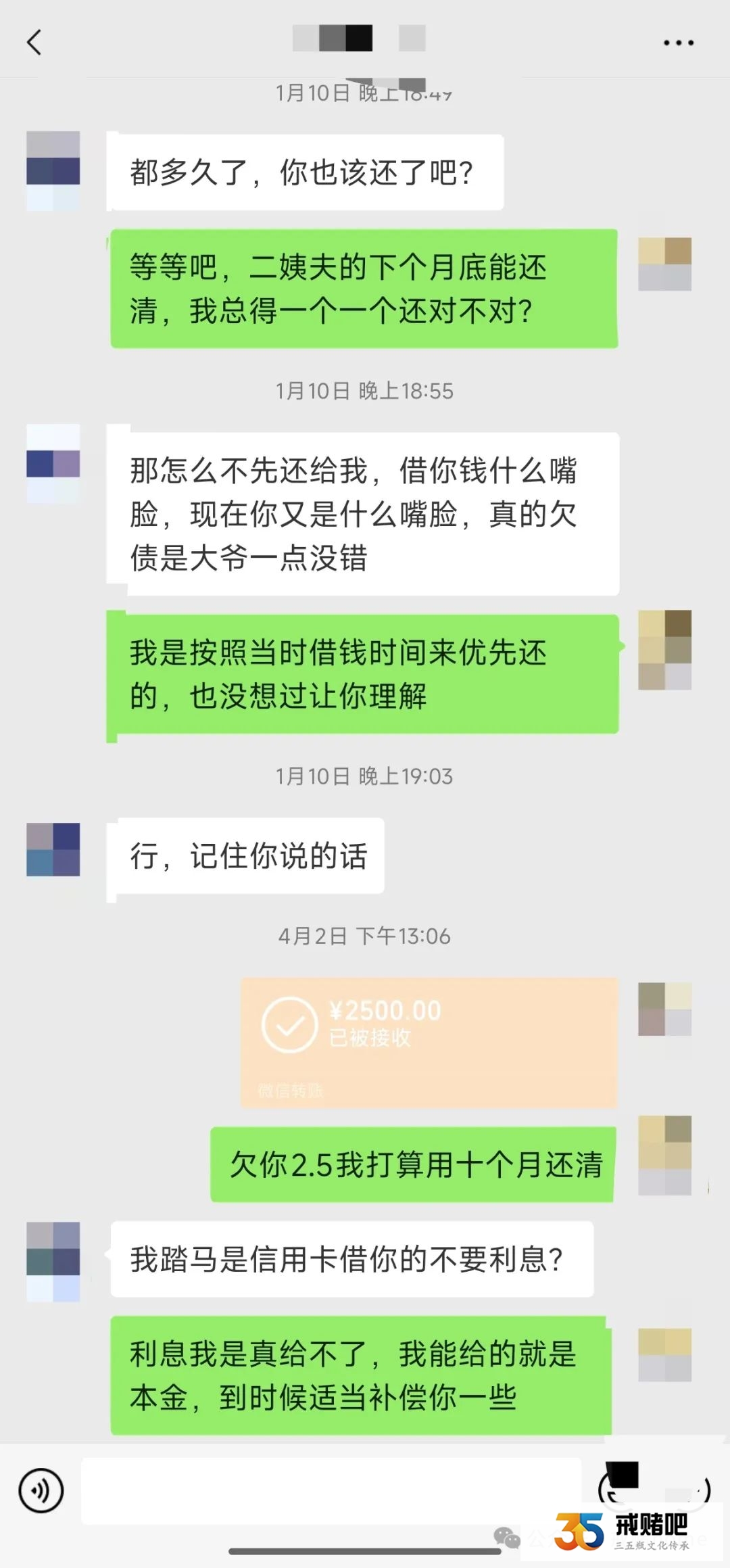Open the avatar beside 都多久了 message
Viewport: 730px width, 1568px height.
(53, 170)
